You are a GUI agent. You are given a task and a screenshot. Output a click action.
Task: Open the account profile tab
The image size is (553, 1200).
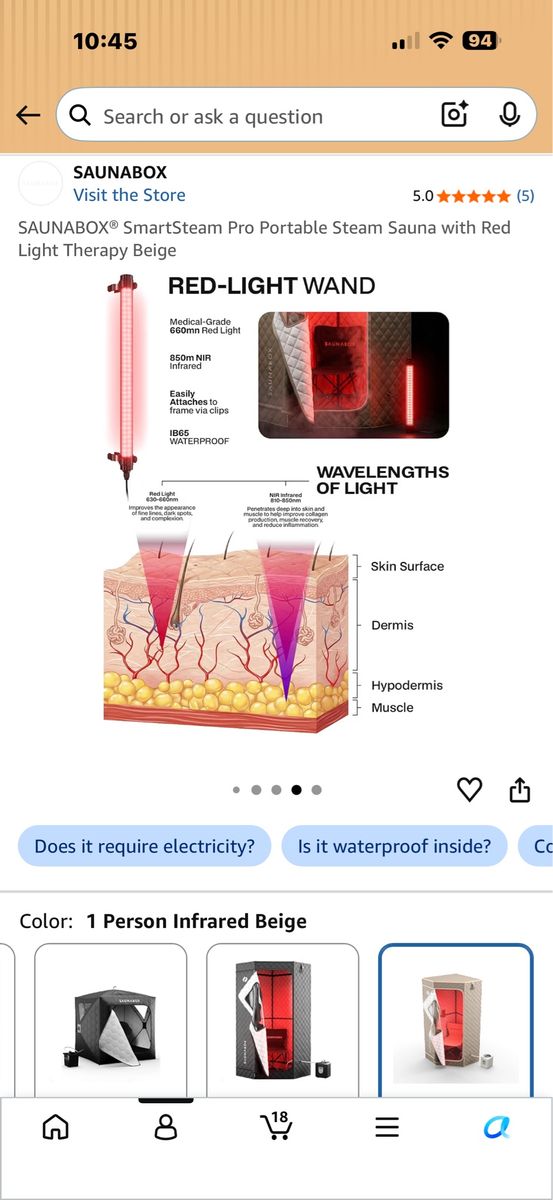click(x=166, y=1127)
